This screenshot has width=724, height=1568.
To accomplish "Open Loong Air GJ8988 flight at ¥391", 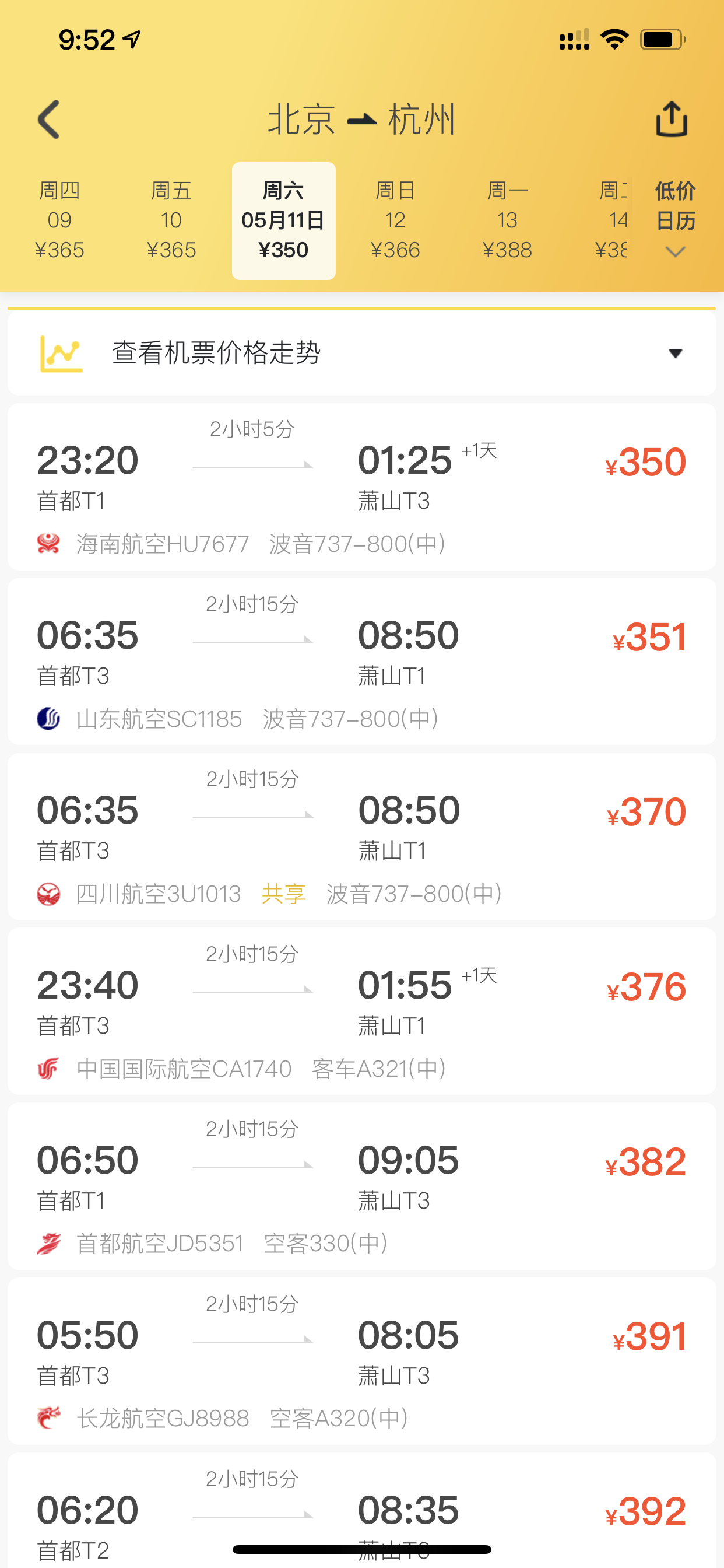I will pyautogui.click(x=362, y=1361).
